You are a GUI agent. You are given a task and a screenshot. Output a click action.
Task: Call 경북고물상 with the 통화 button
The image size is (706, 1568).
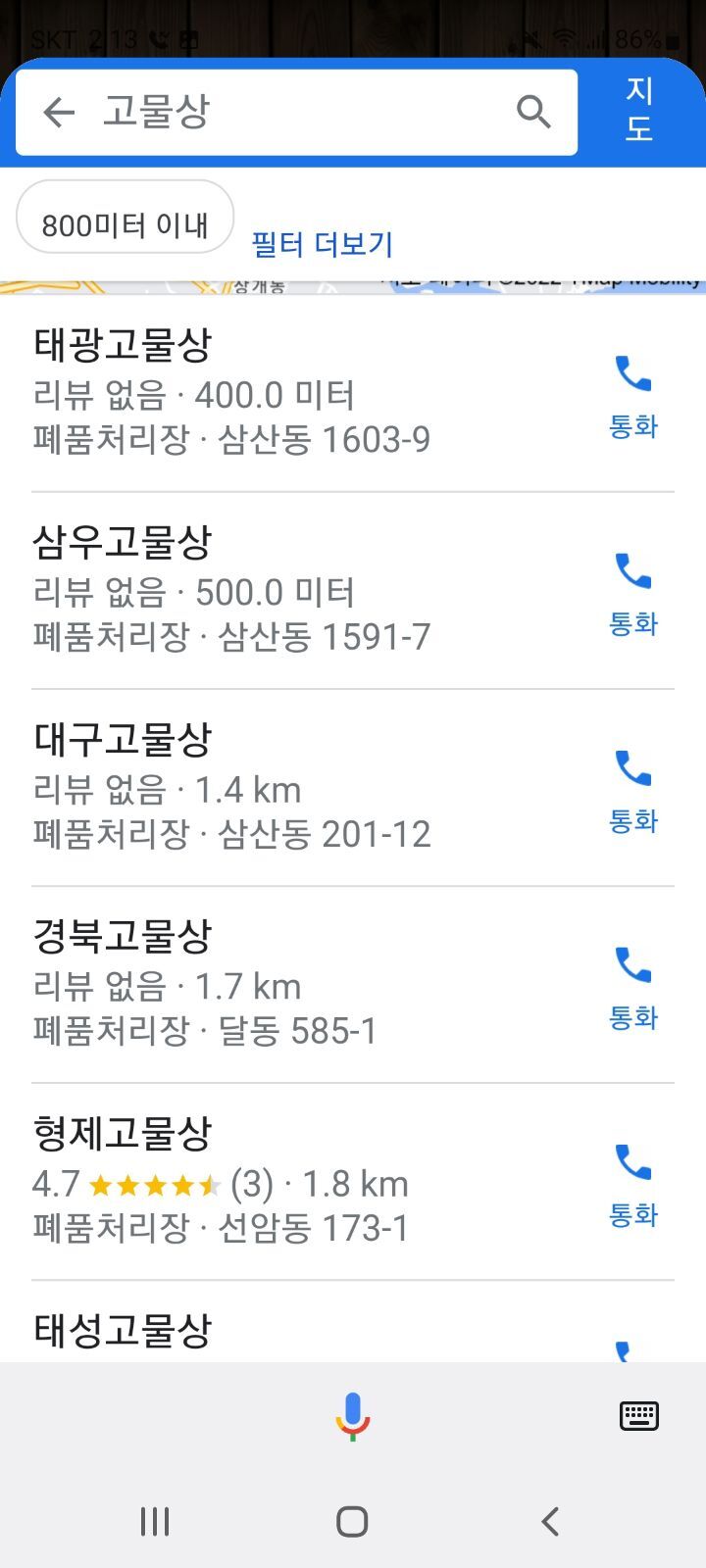633,986
